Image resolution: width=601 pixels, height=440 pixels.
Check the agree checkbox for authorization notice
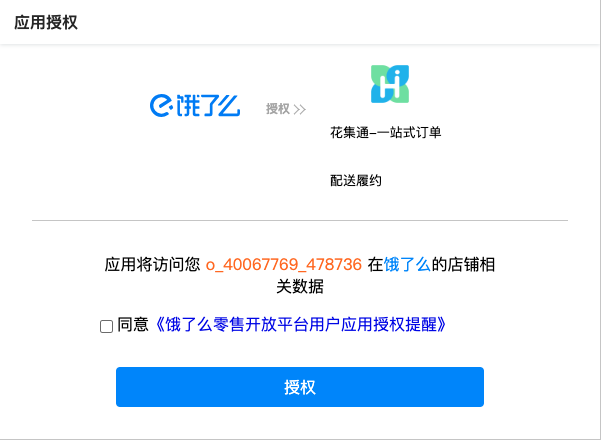click(x=106, y=326)
